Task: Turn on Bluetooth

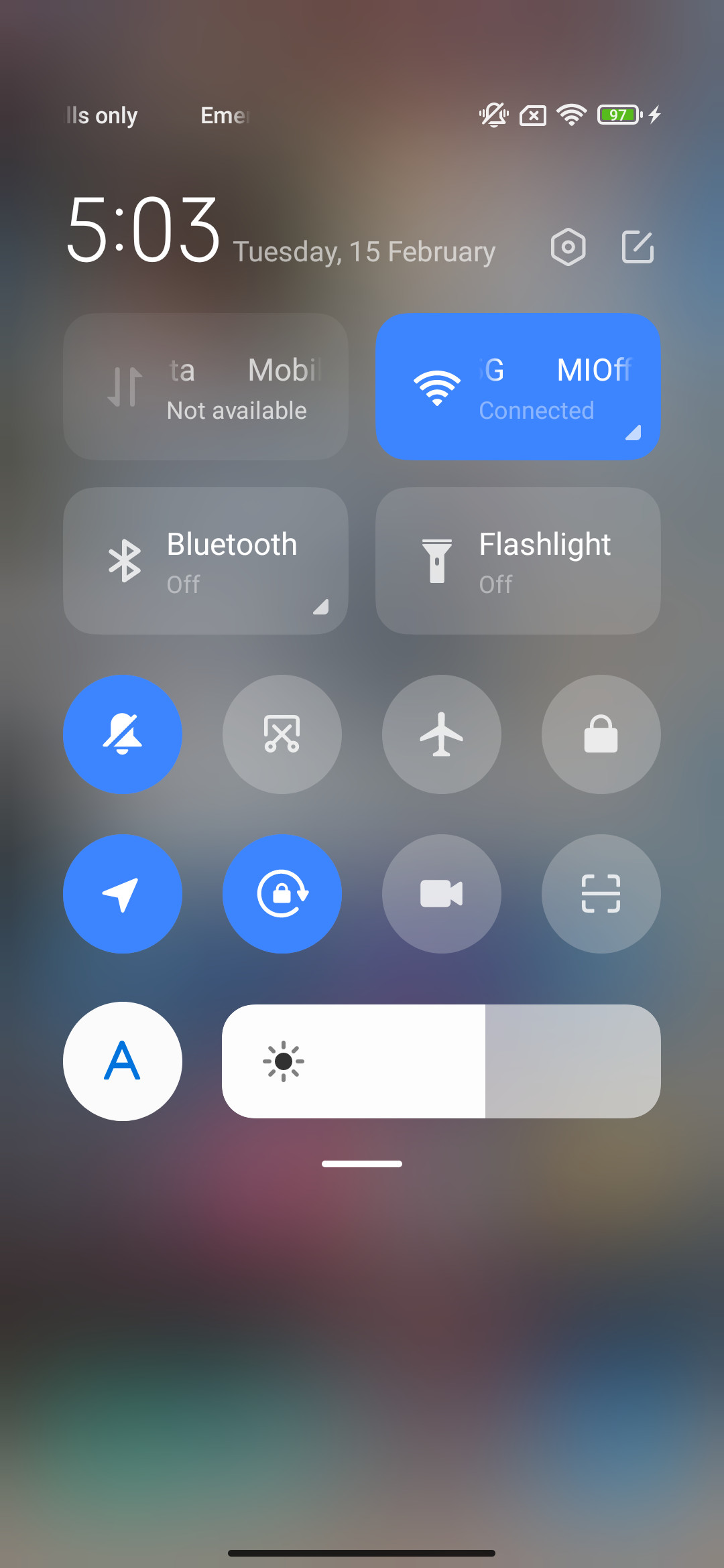Action: pyautogui.click(x=206, y=561)
